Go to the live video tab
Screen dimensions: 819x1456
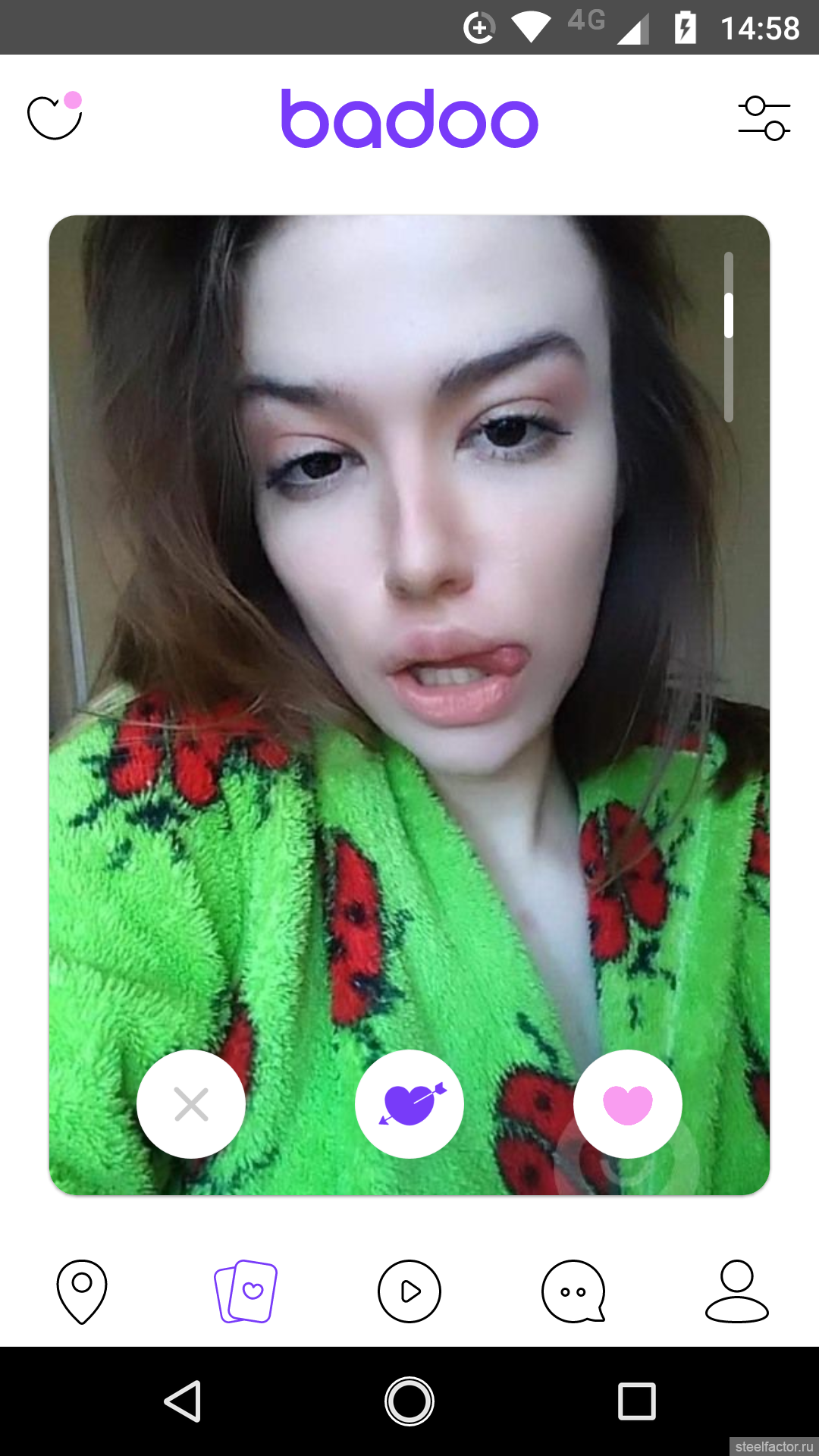[x=409, y=1291]
